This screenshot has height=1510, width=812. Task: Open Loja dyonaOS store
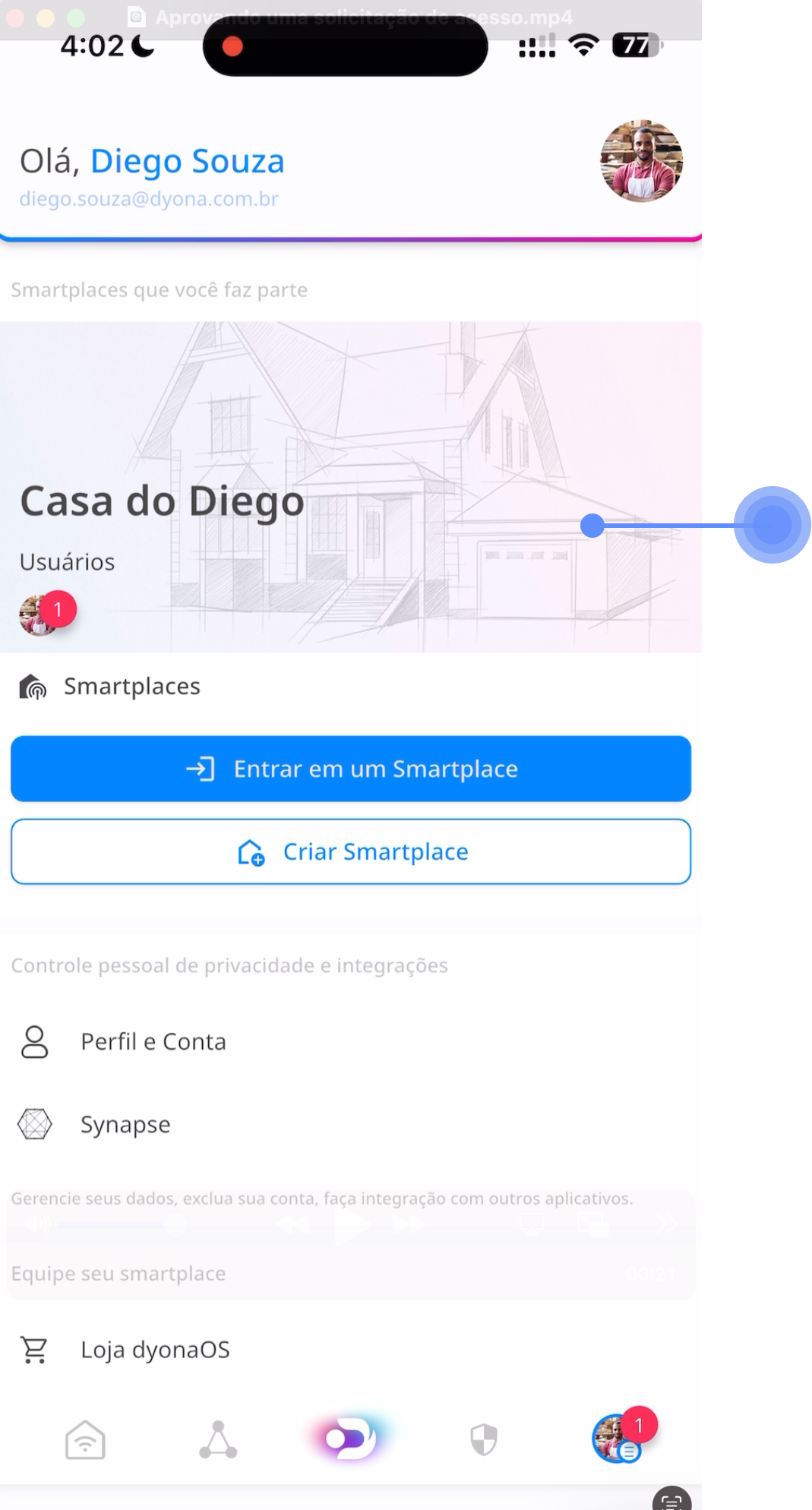[155, 1350]
